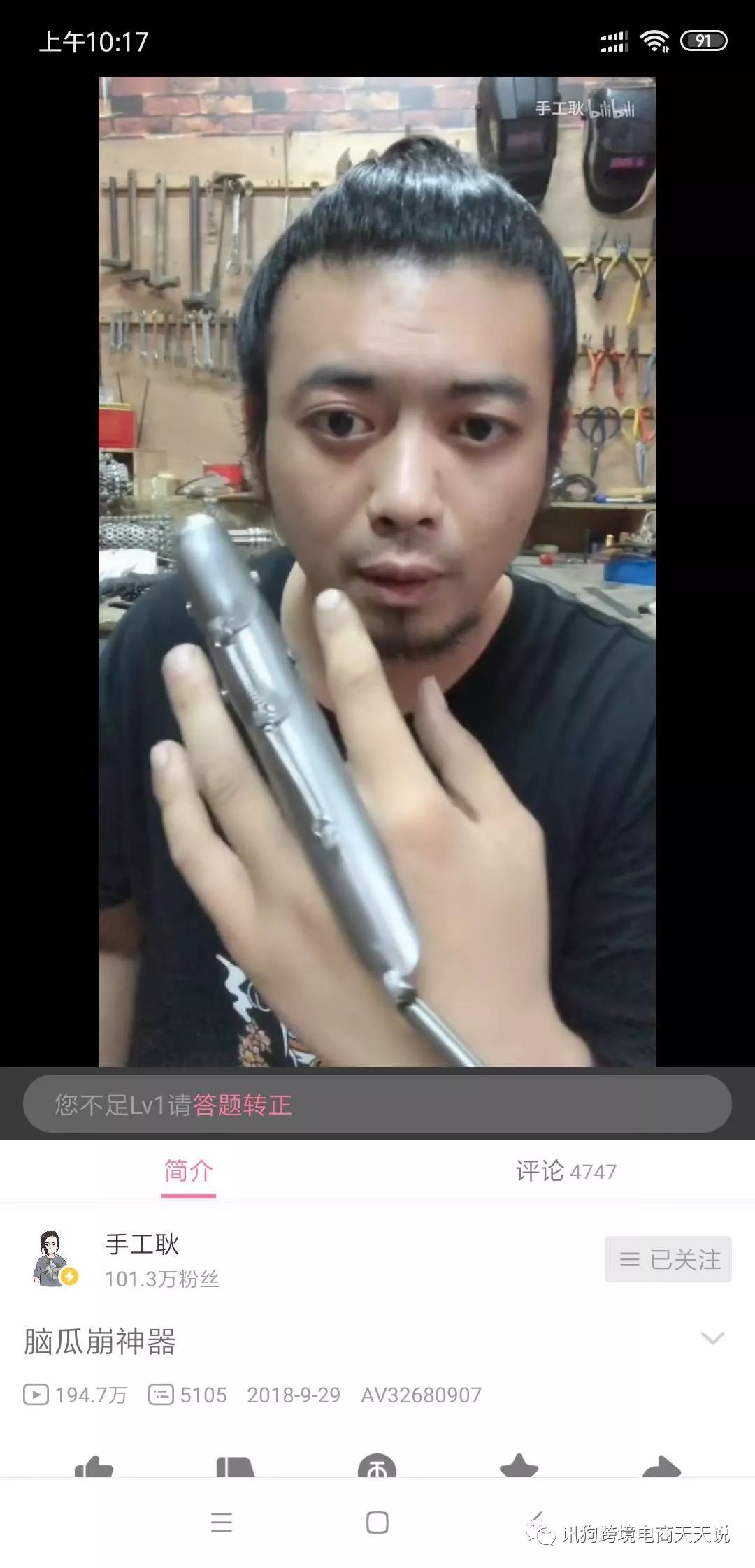Switch to the 简介 tab
The width and height of the screenshot is (755, 1568).
pos(188,1171)
